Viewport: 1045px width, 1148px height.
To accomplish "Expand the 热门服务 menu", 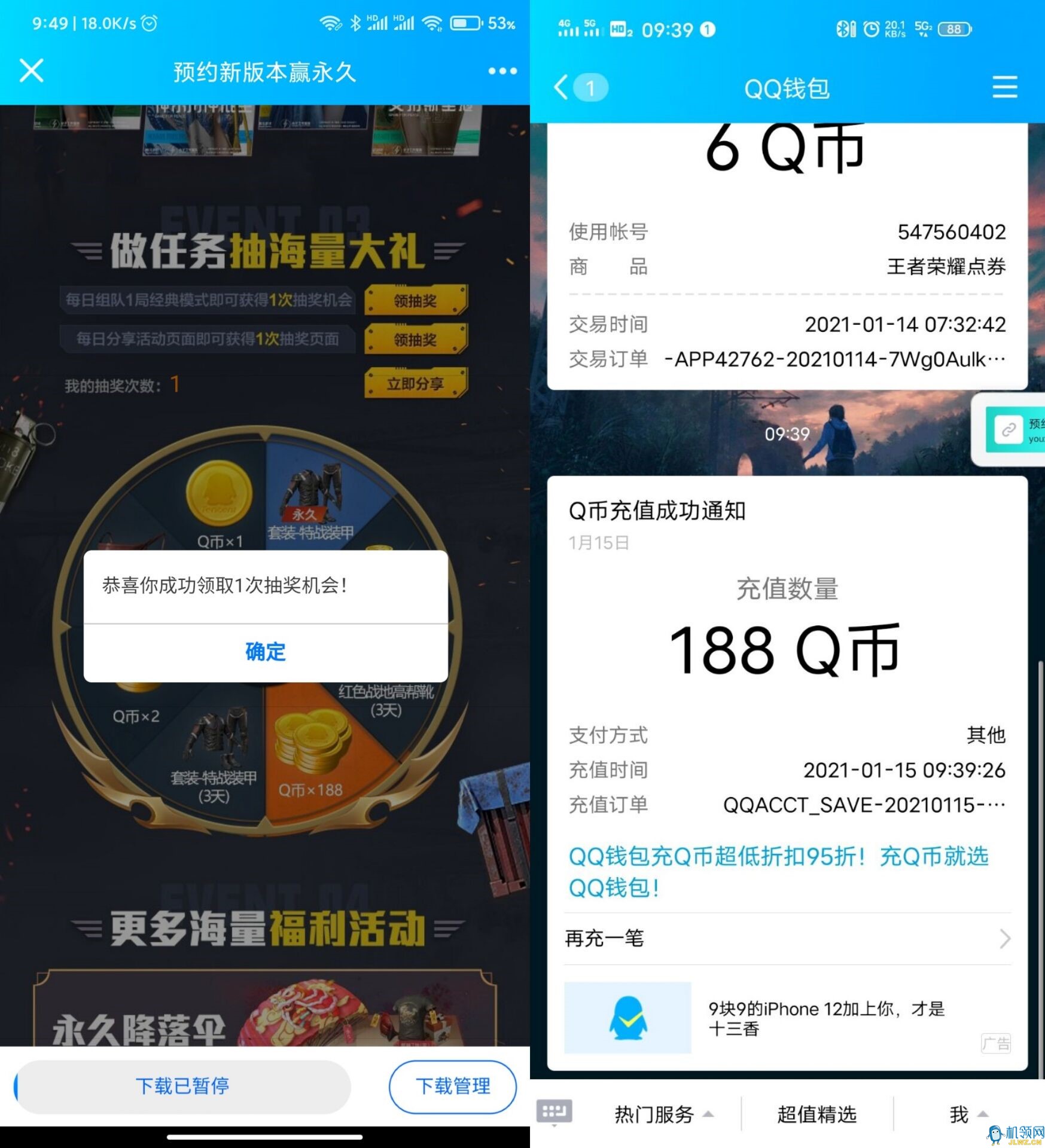I will [663, 1114].
